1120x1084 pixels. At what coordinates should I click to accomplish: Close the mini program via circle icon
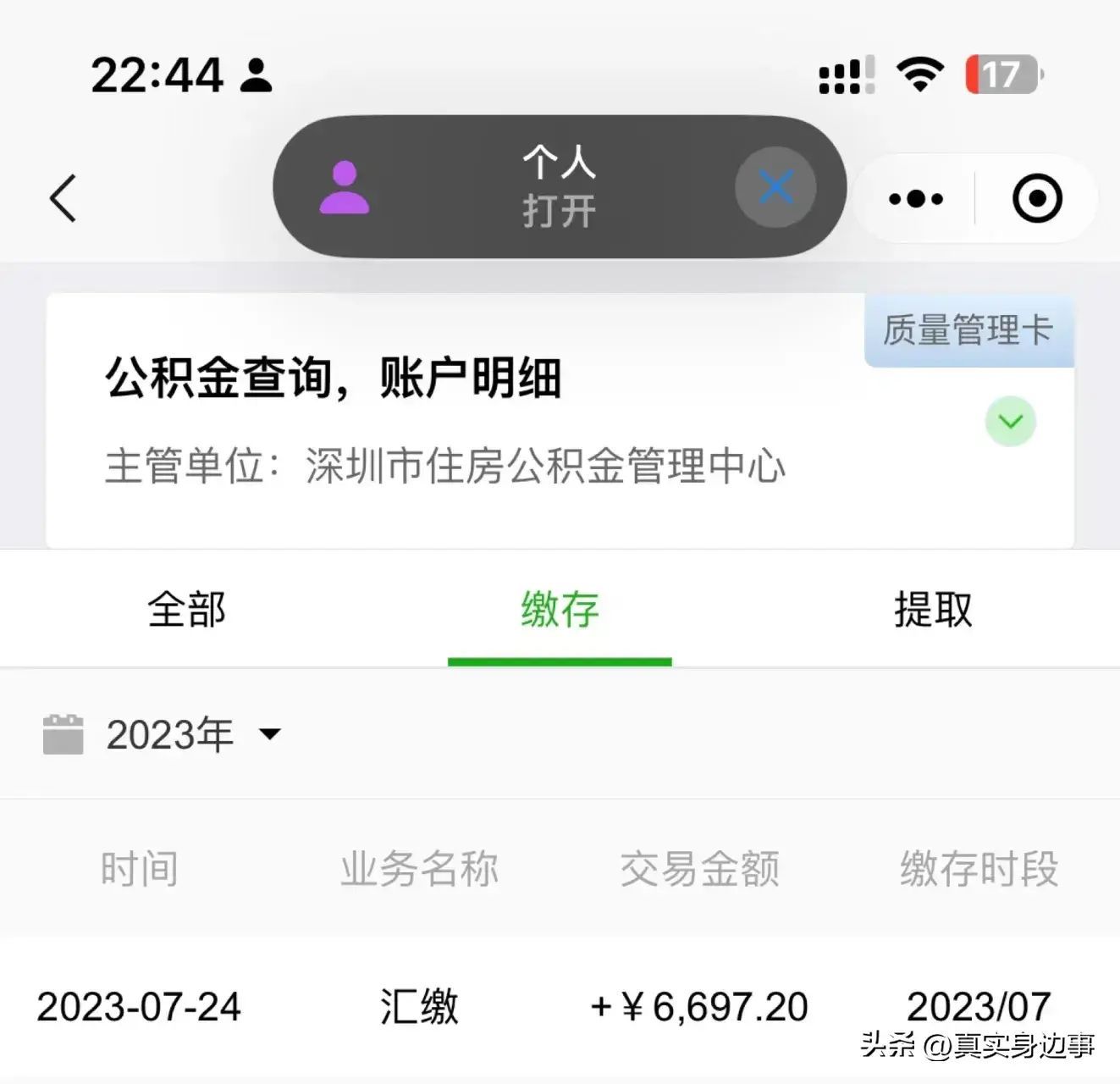[1036, 199]
